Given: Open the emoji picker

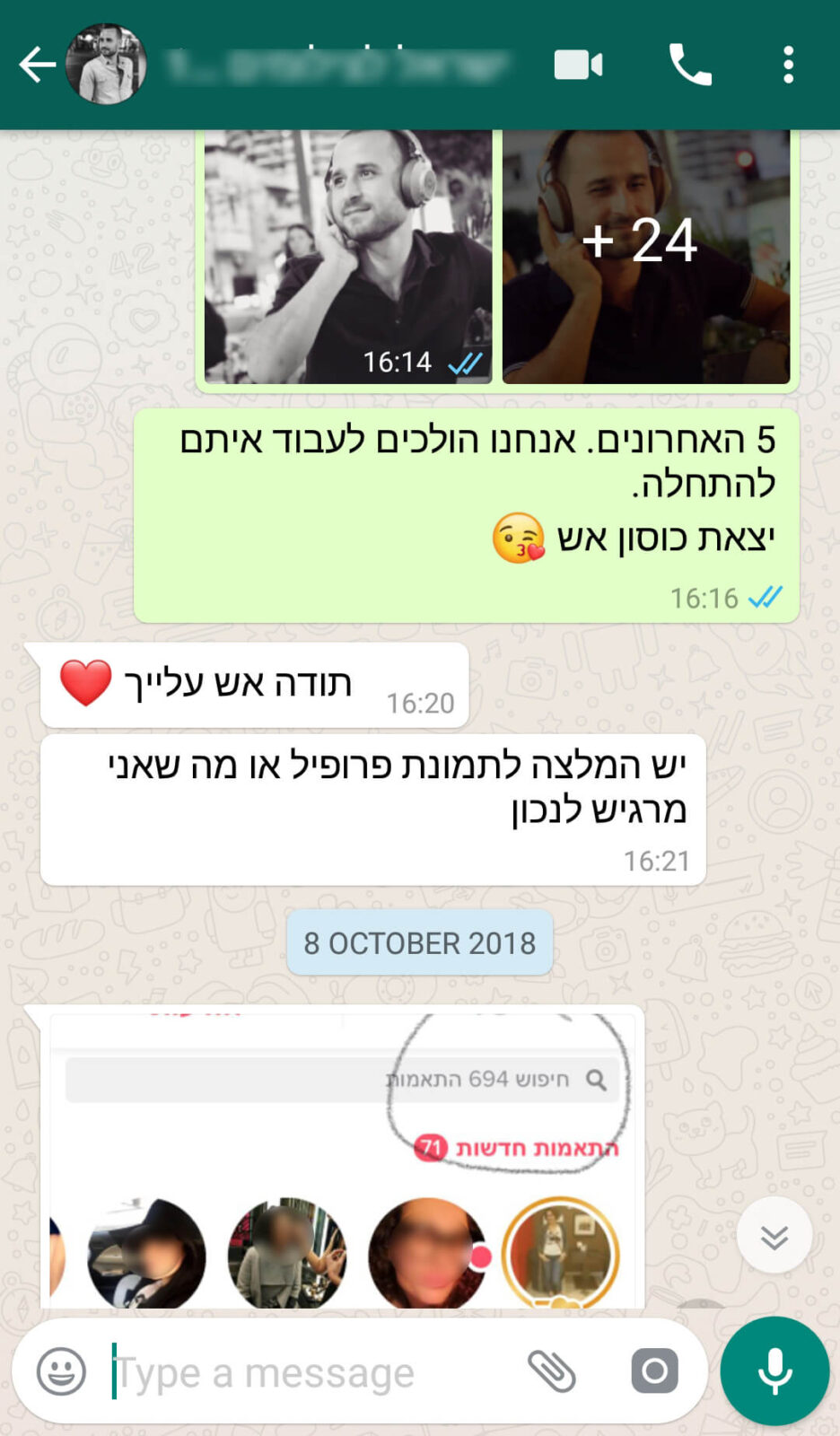Looking at the screenshot, I should pos(61,1371).
